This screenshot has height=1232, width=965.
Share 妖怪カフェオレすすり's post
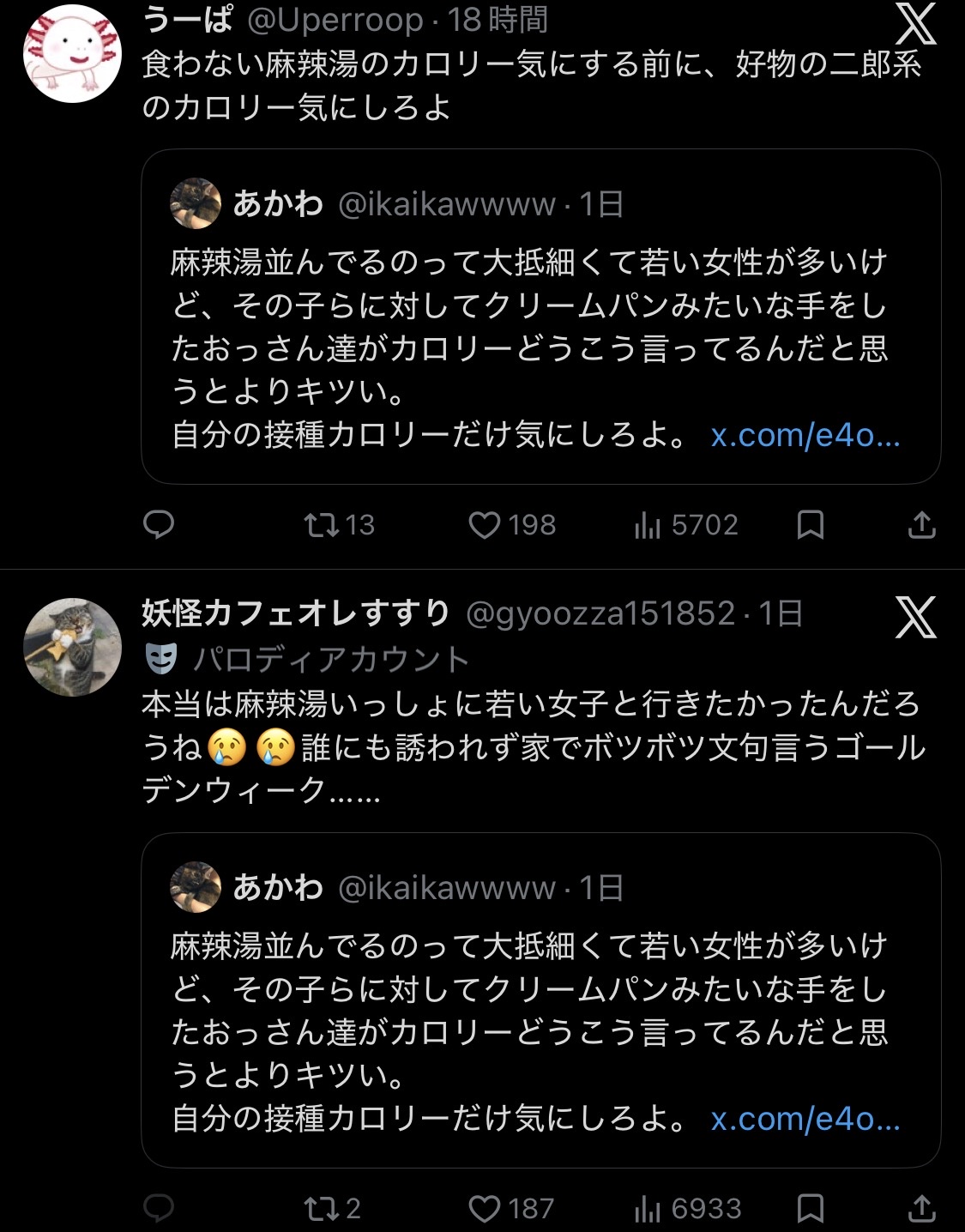[921, 1208]
